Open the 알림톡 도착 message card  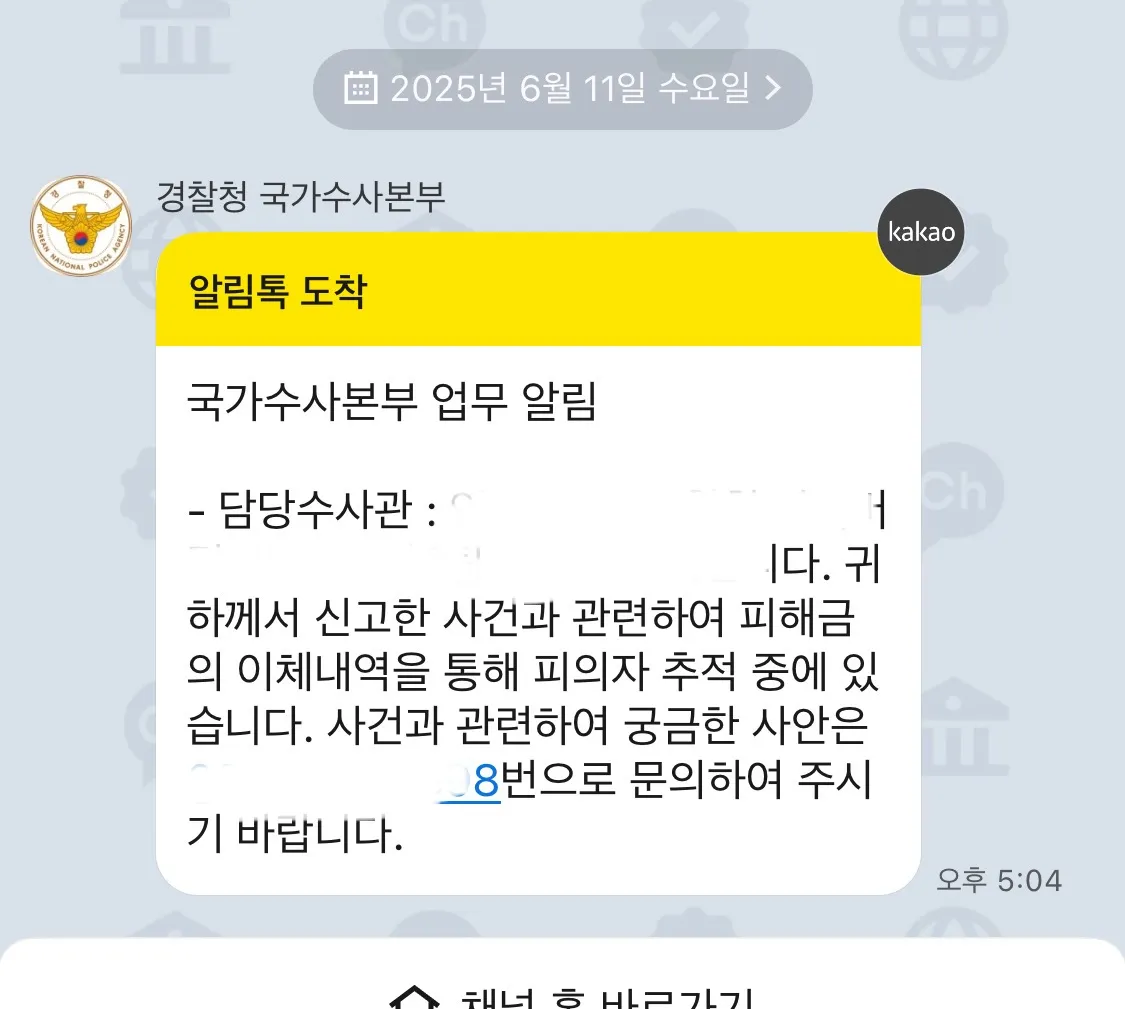click(x=538, y=563)
